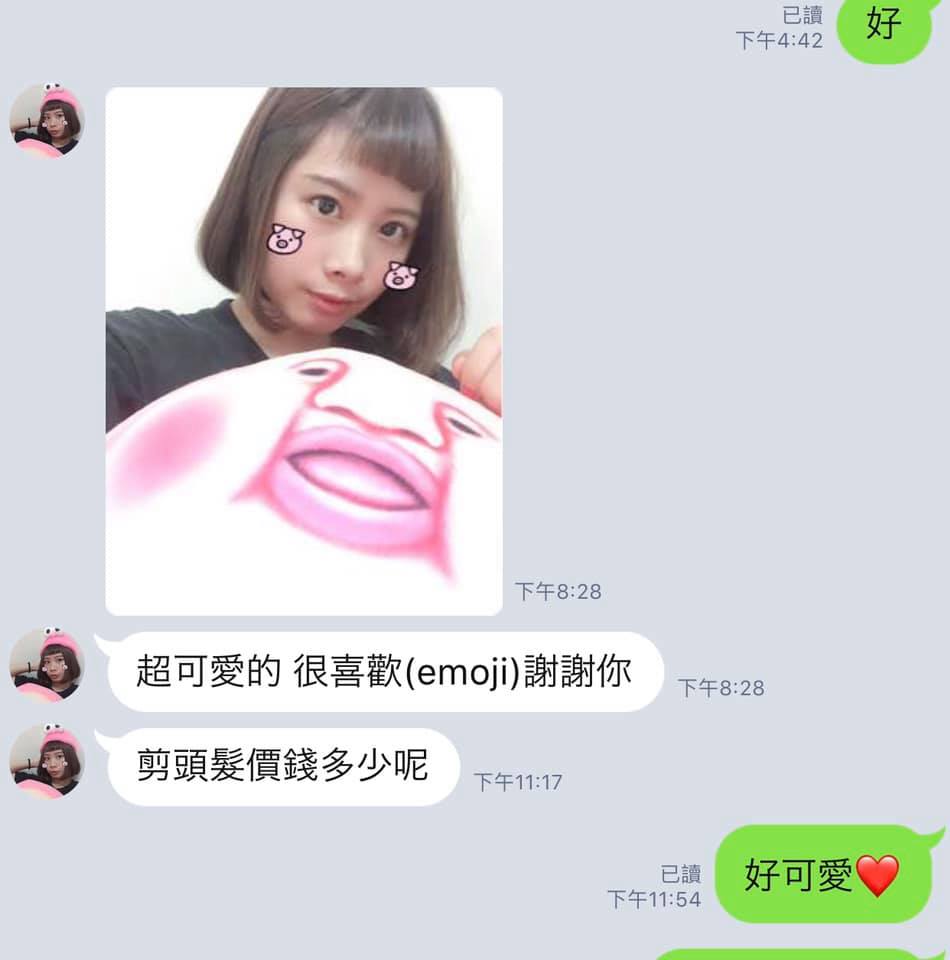The height and width of the screenshot is (960, 950).
Task: Tap avatar next to 剪頭髮價錢多少呢 message
Action: tap(47, 762)
